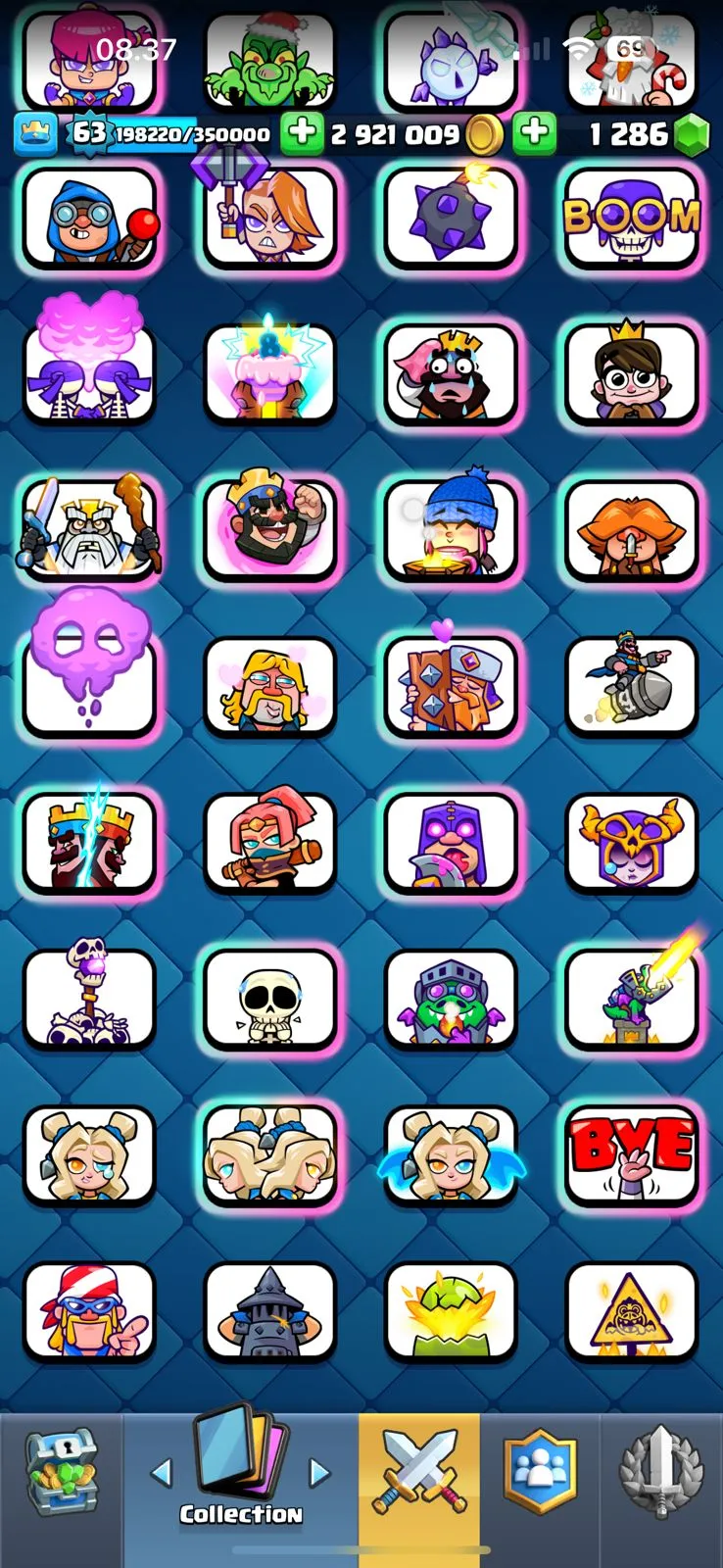This screenshot has width=723, height=1568.
Task: Select the crying blonde princess emote
Action: pos(89,1154)
